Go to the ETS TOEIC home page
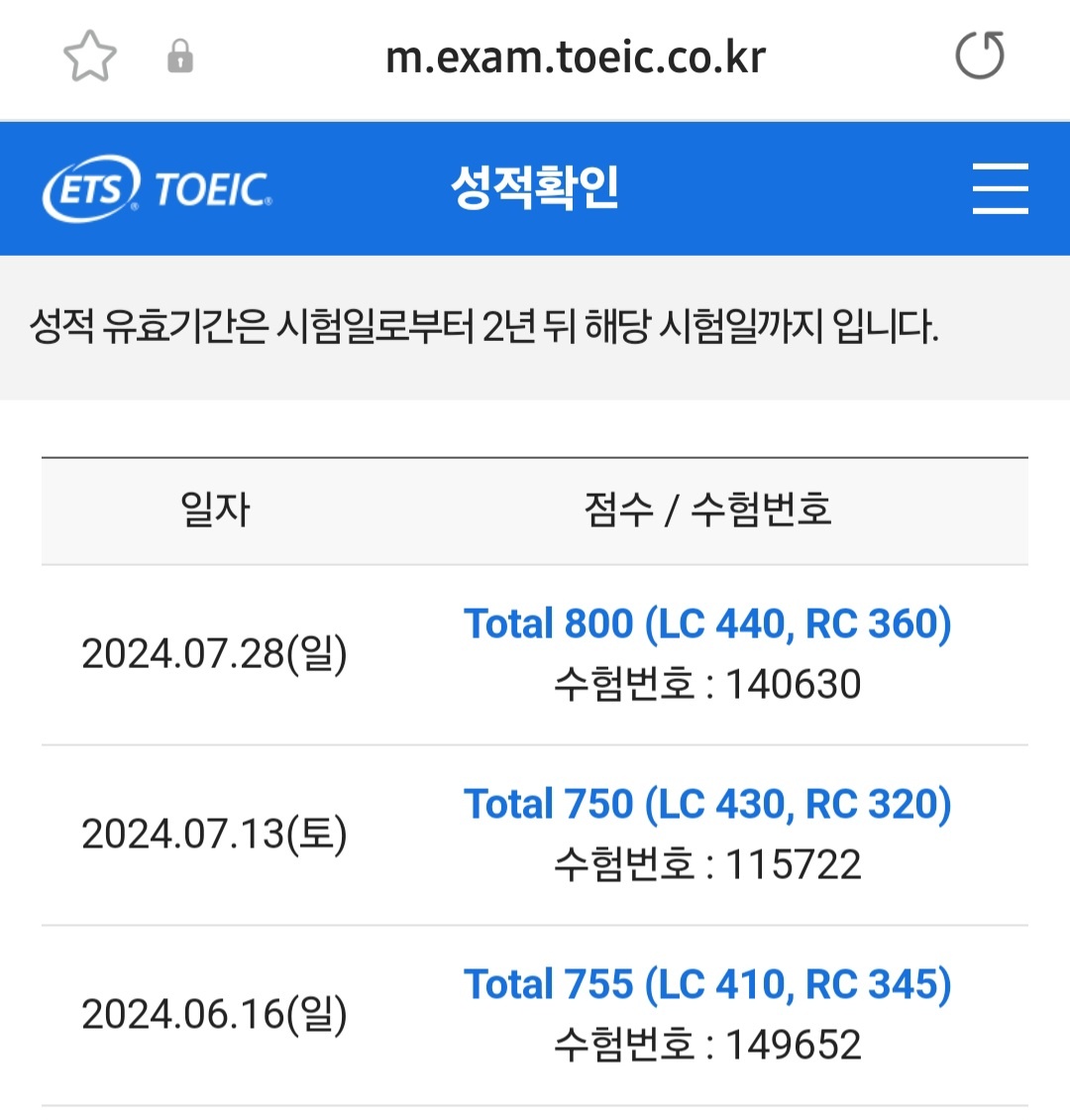This screenshot has height=1120, width=1070. 157,188
